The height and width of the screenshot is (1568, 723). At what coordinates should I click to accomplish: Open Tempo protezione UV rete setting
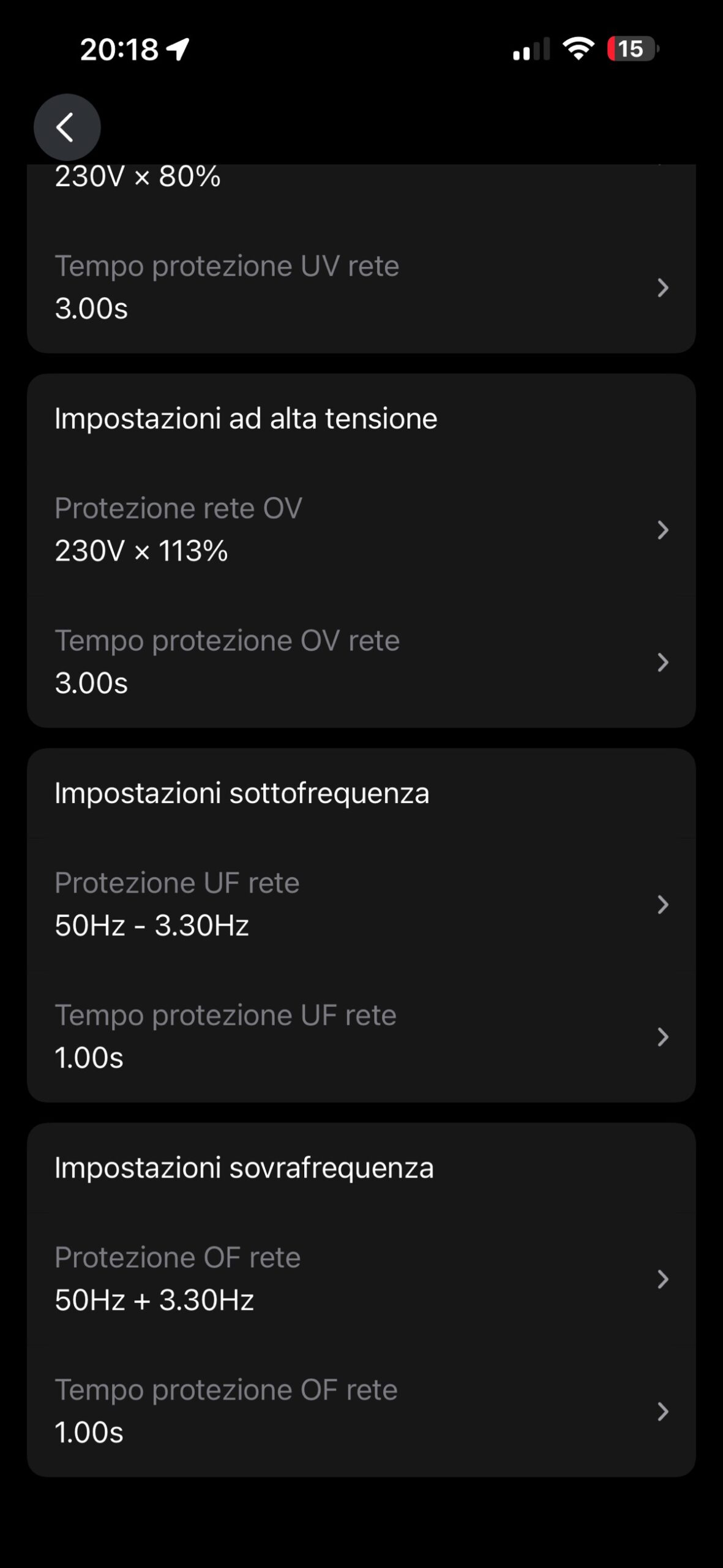361,287
